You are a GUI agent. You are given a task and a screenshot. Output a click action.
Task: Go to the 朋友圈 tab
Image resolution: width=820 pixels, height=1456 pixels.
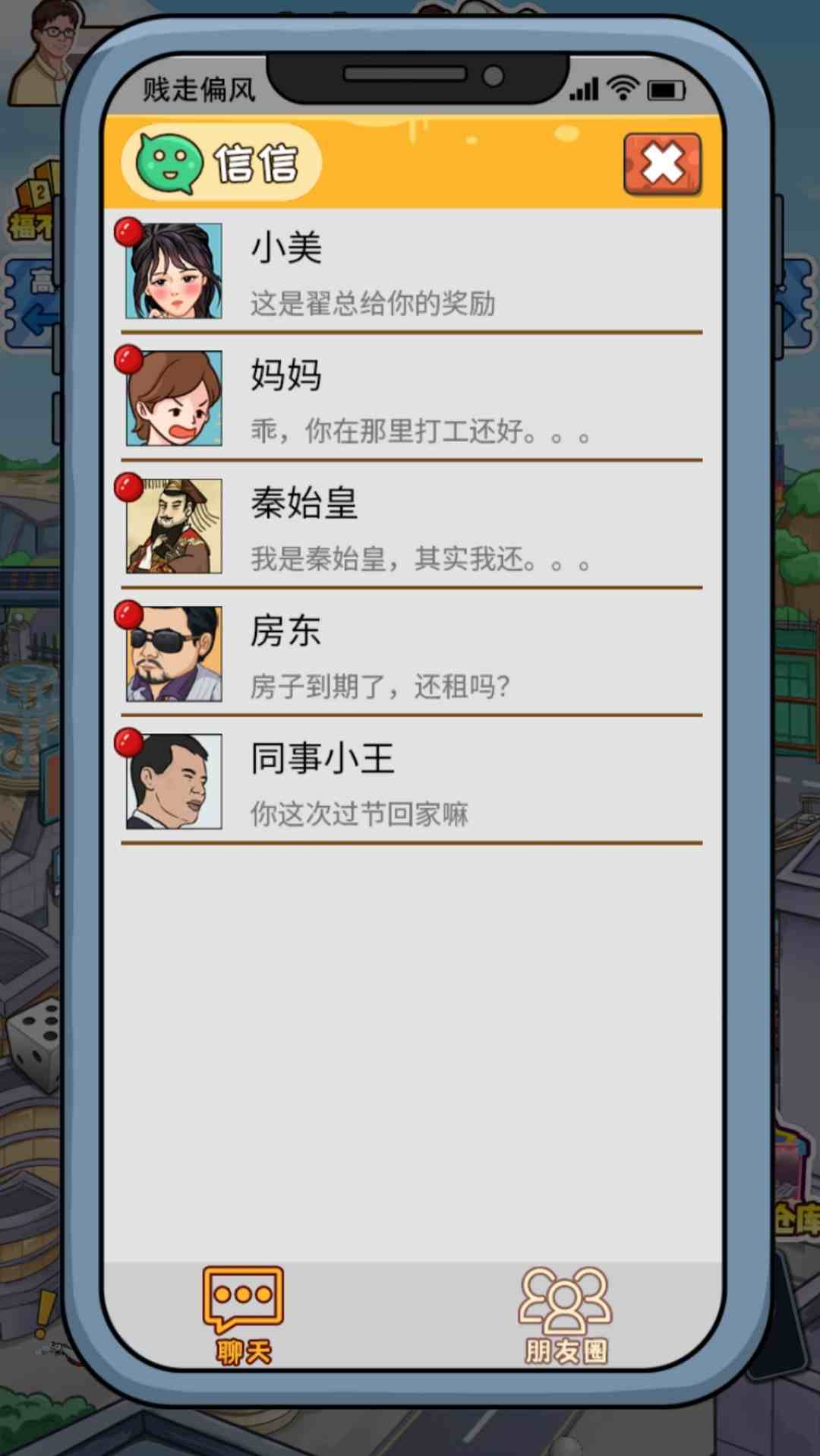pos(566,1315)
